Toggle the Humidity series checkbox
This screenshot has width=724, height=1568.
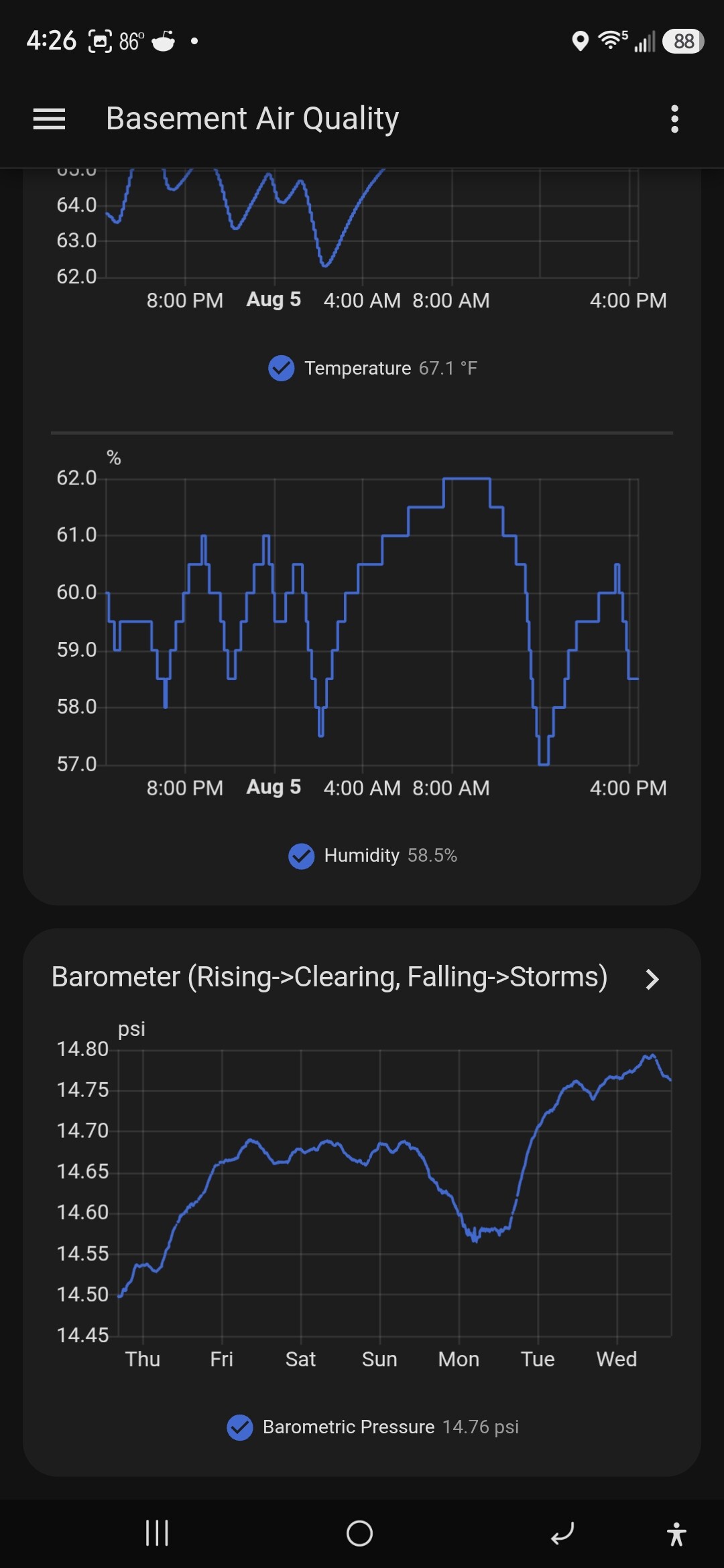(x=301, y=856)
